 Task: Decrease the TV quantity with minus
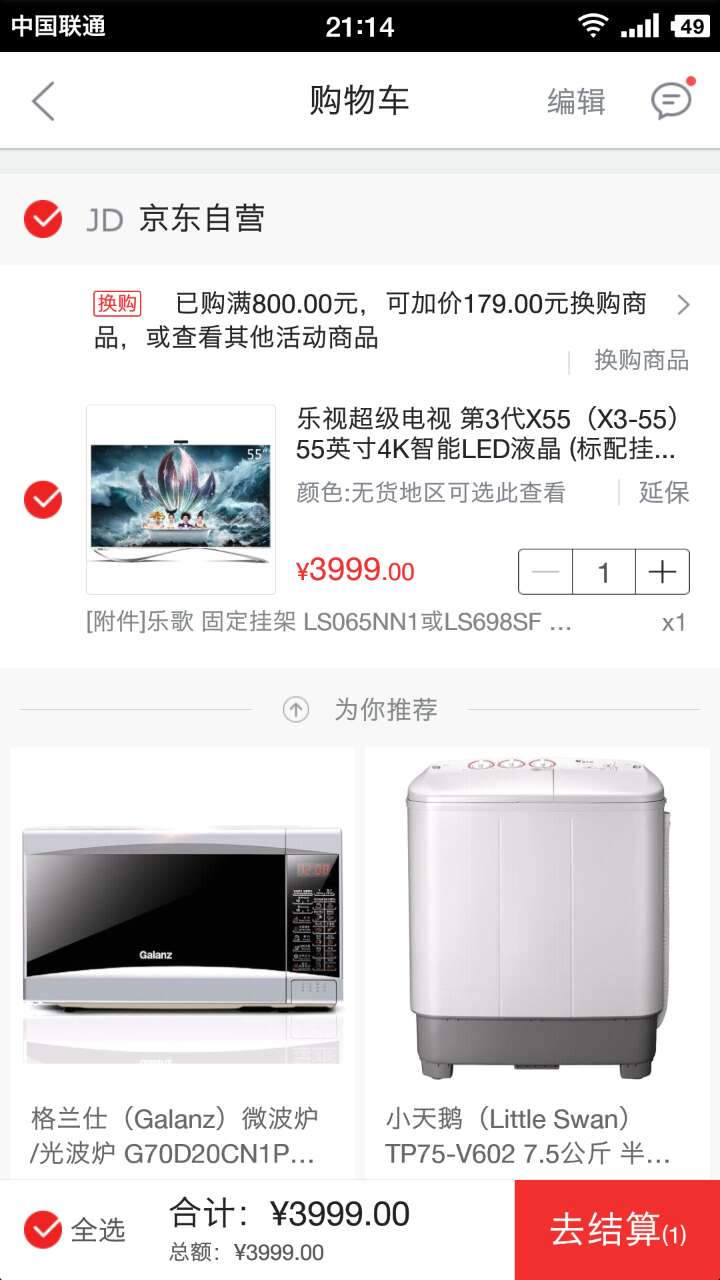[546, 572]
